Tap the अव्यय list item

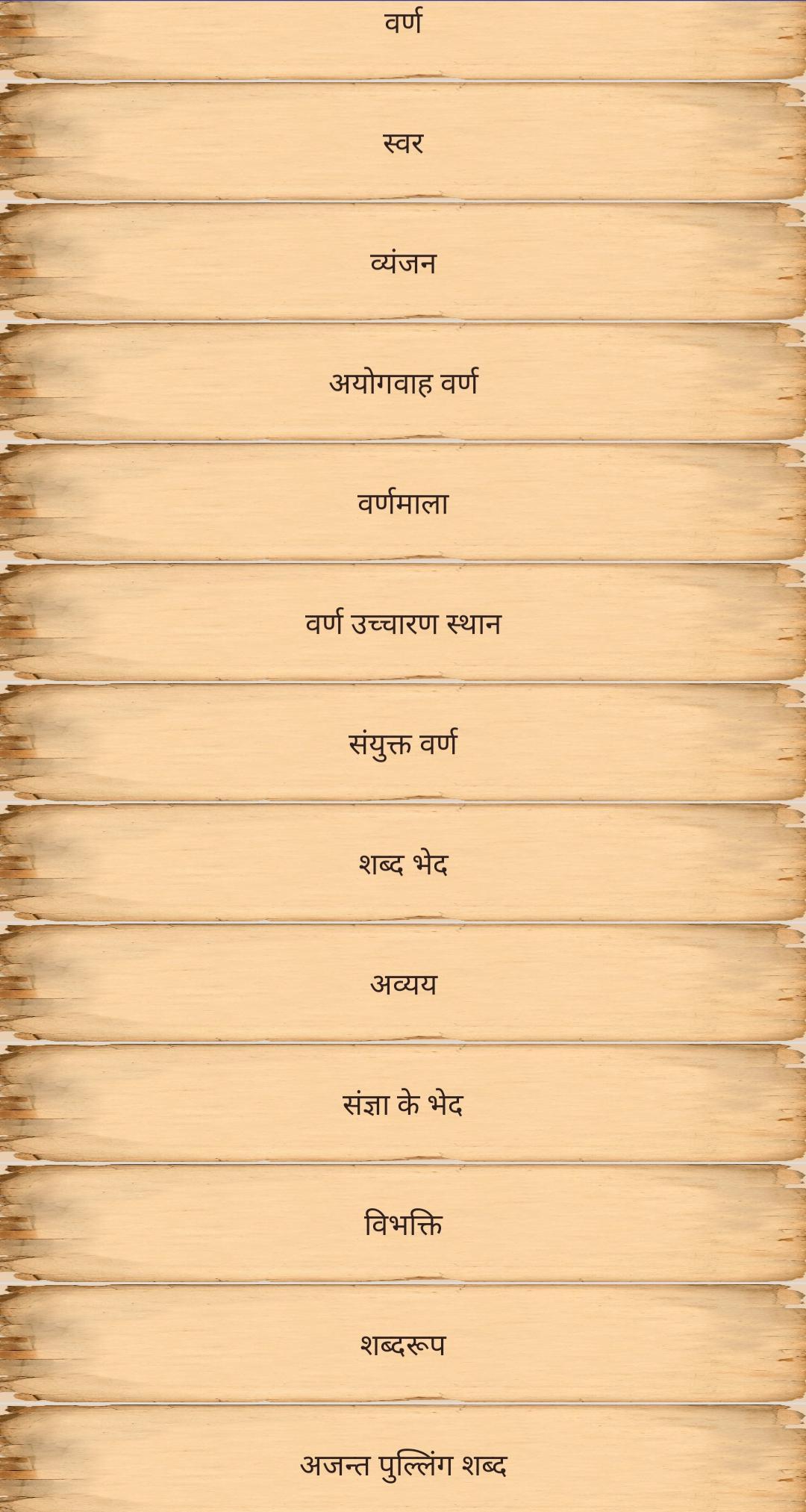403,984
